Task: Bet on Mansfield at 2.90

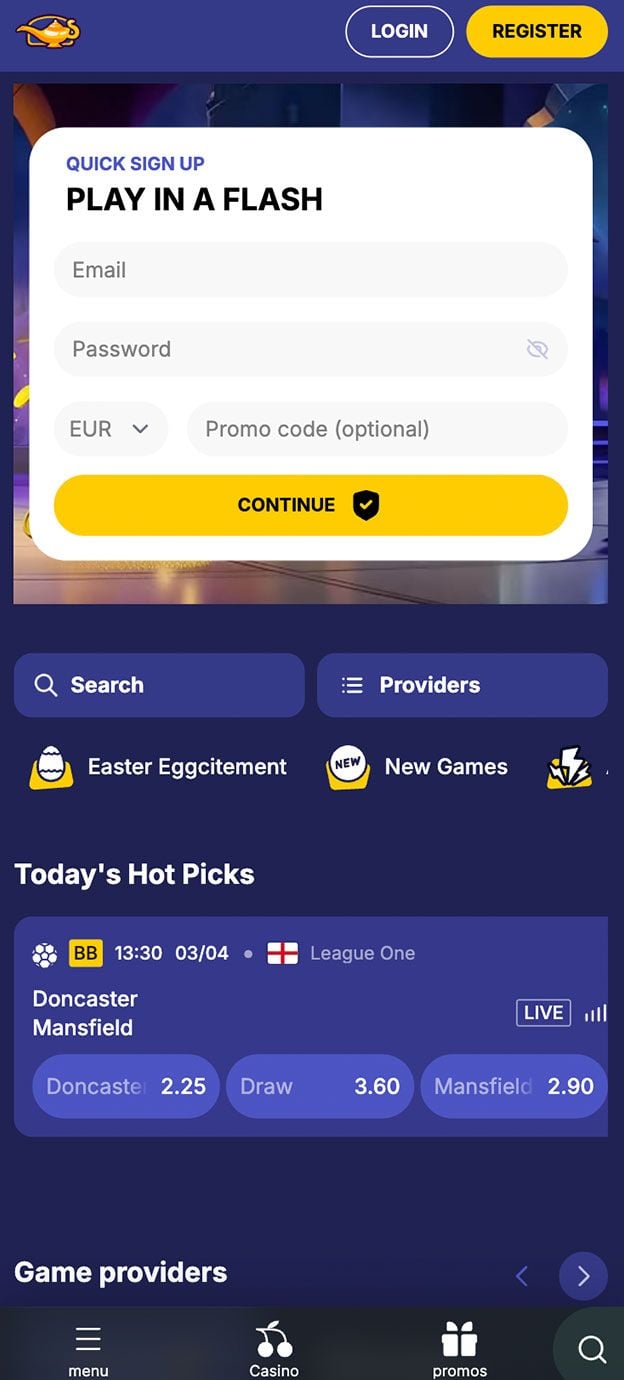Action: coord(514,1086)
